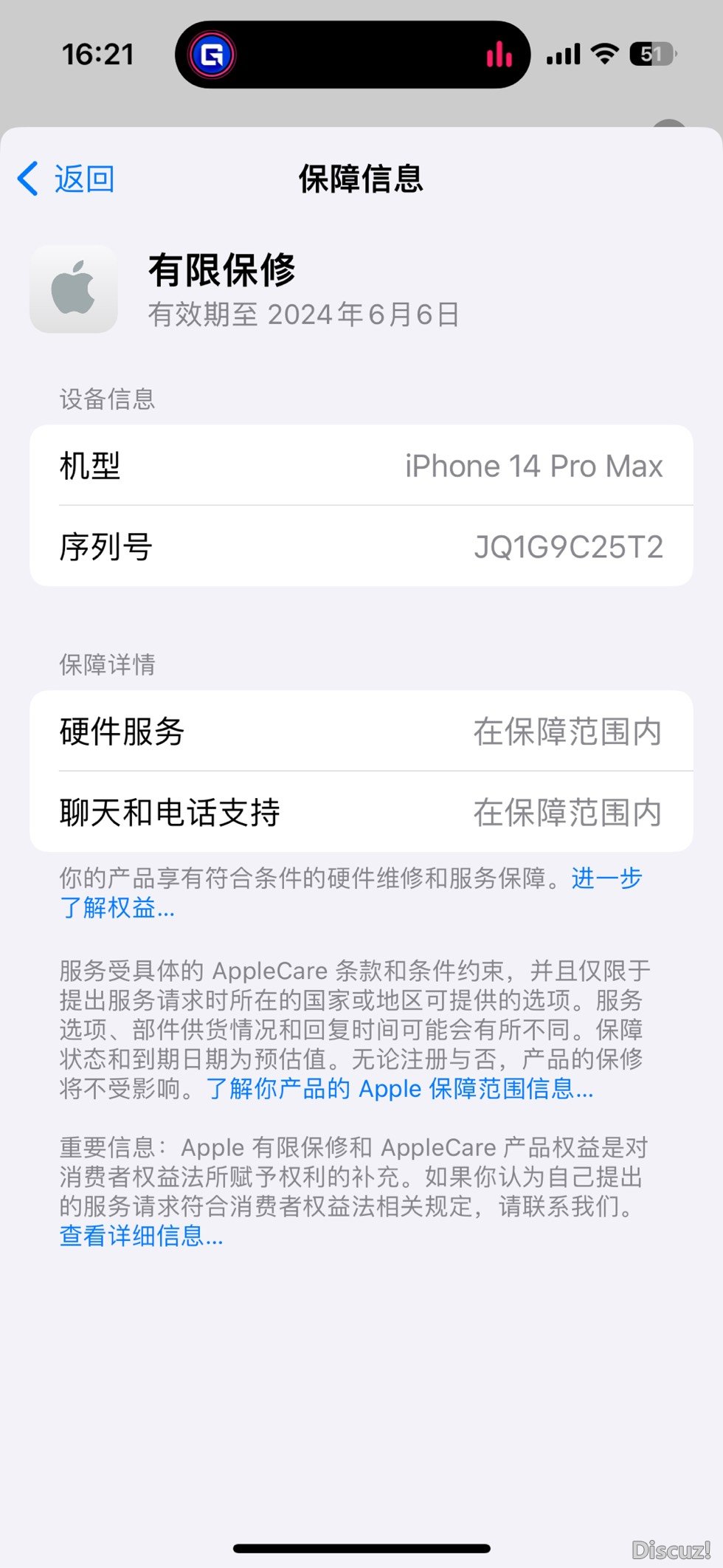Open 了解你产品的 Apple 保障范围信息 link

tap(399, 1088)
